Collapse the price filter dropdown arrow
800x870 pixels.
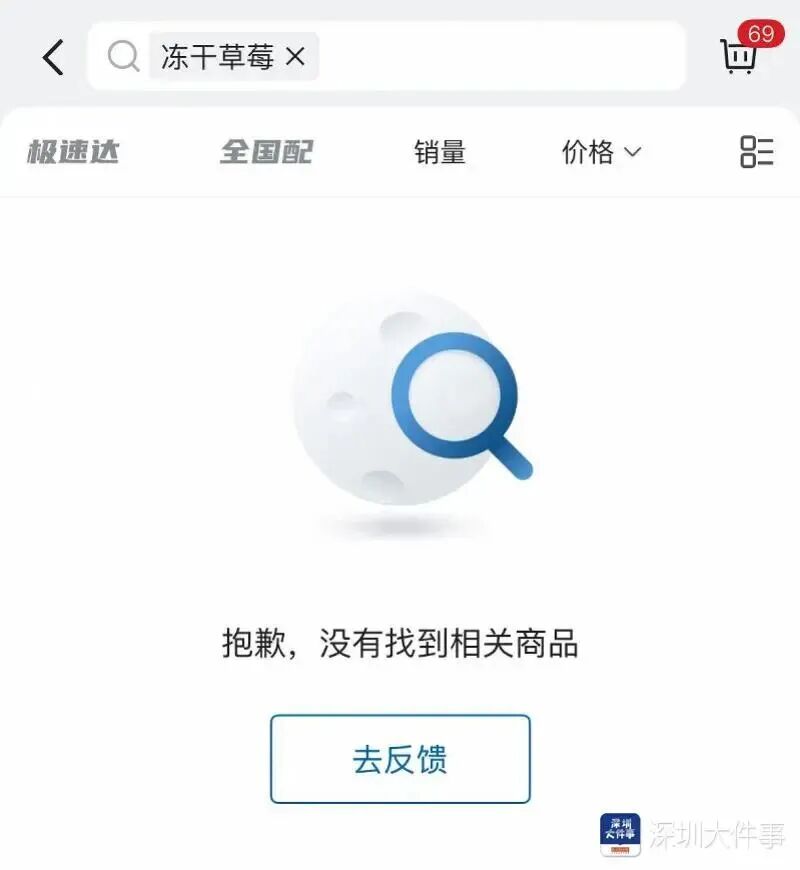point(632,155)
